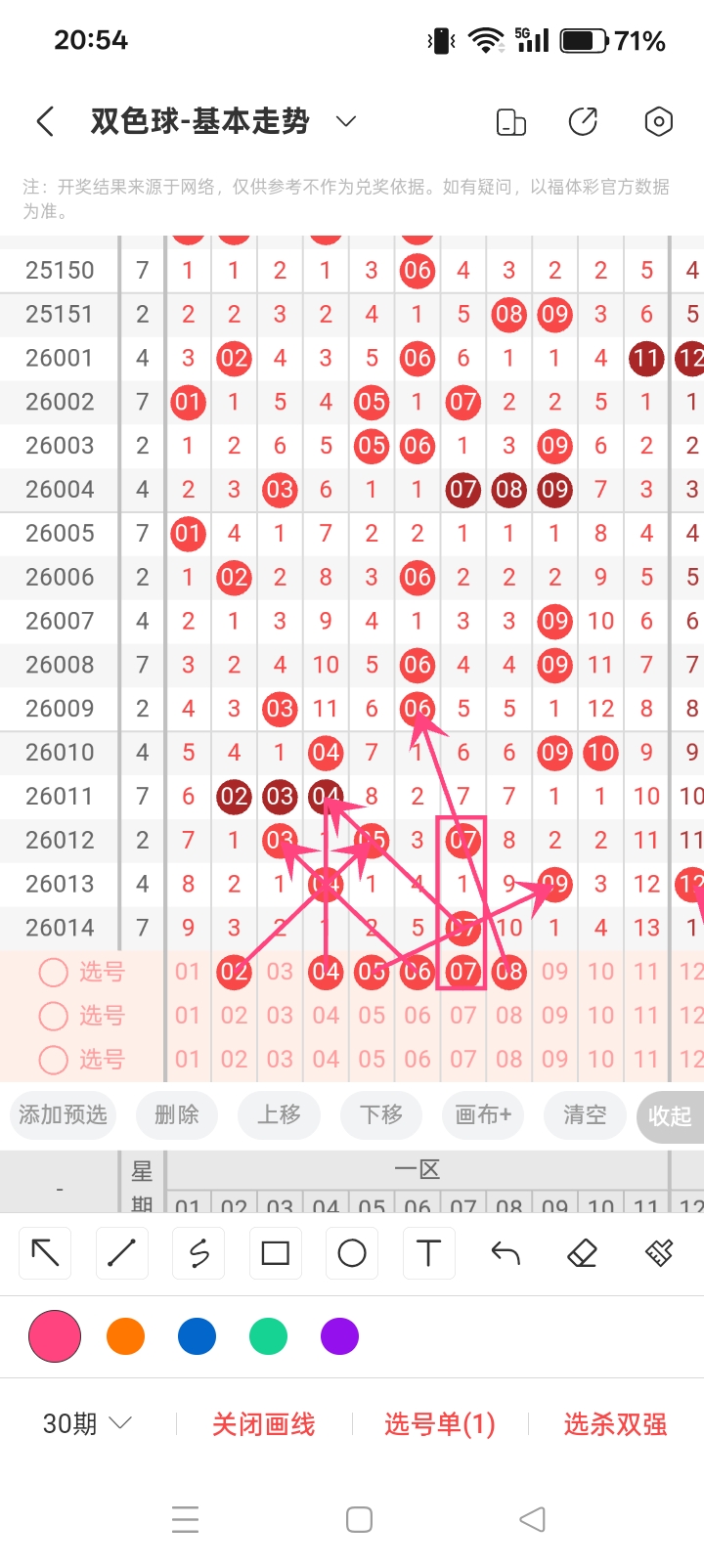Select the second 选号 radio circle

coord(55,1016)
